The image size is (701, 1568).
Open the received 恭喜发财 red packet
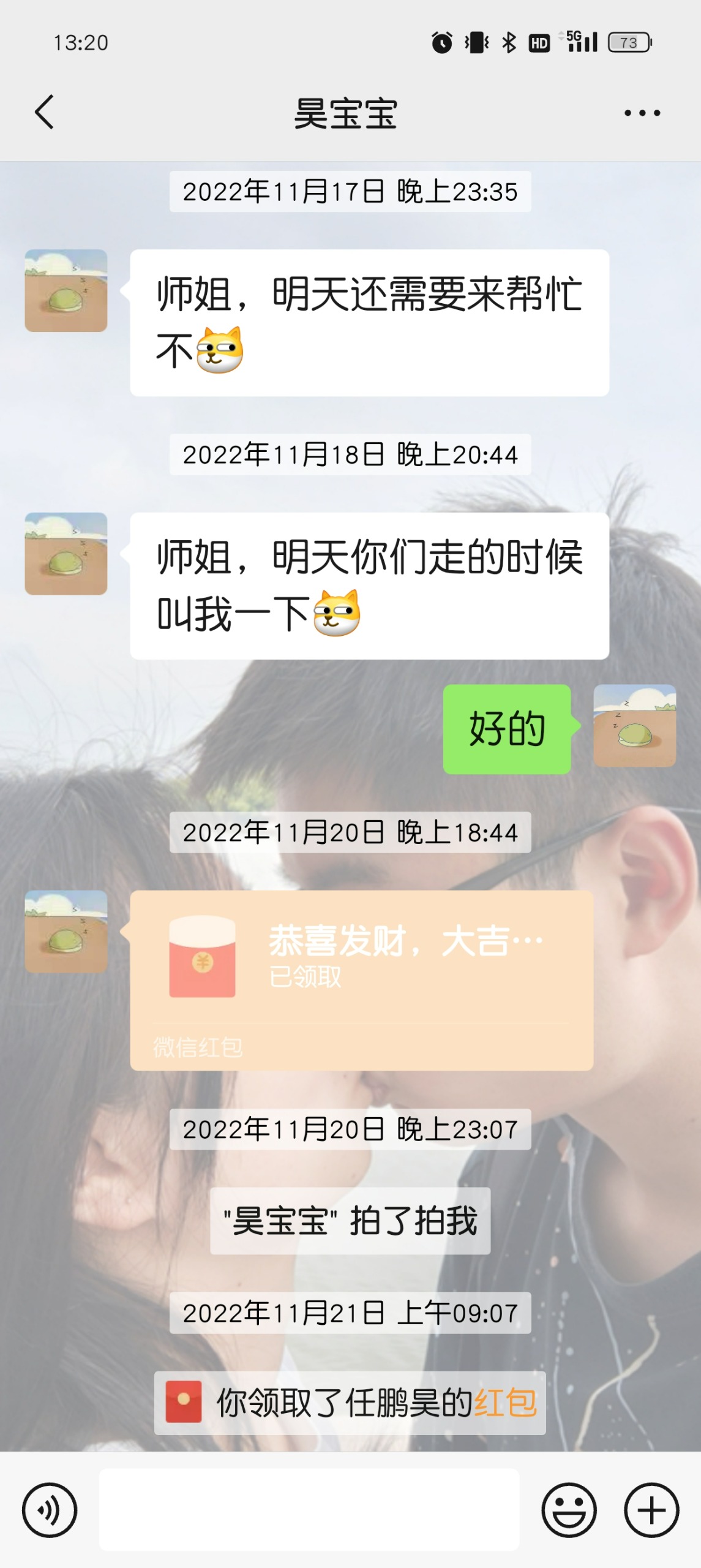361,979
